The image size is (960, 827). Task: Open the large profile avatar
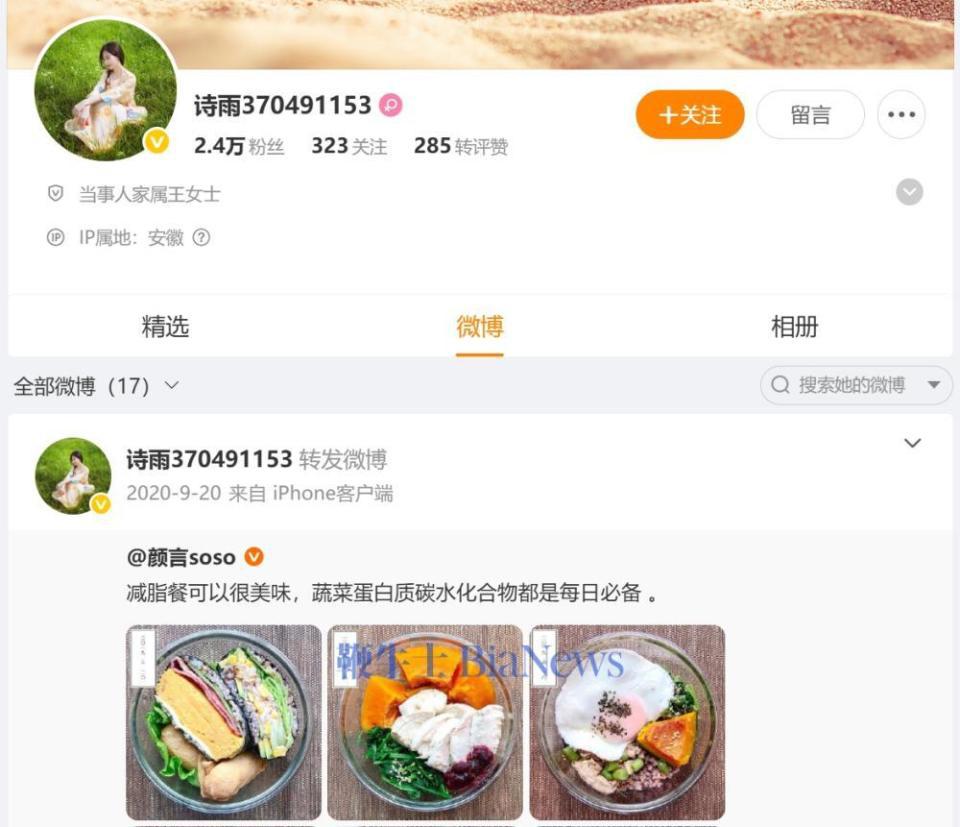pyautogui.click(x=105, y=90)
